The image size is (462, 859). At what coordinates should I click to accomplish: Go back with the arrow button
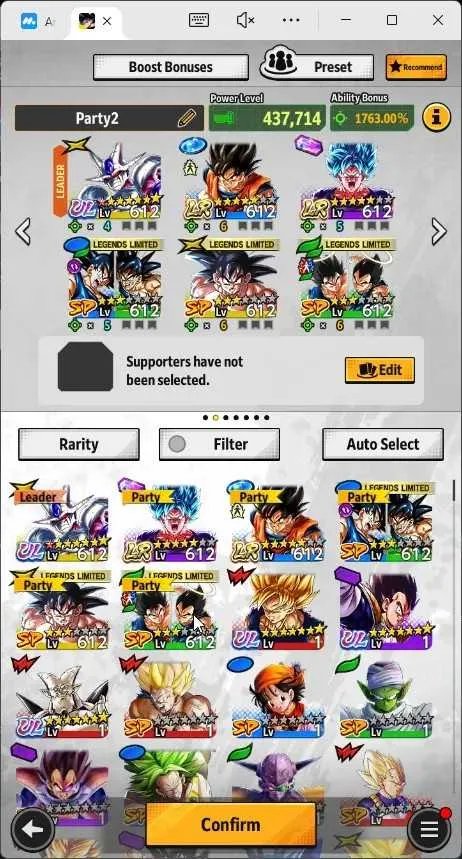32,830
